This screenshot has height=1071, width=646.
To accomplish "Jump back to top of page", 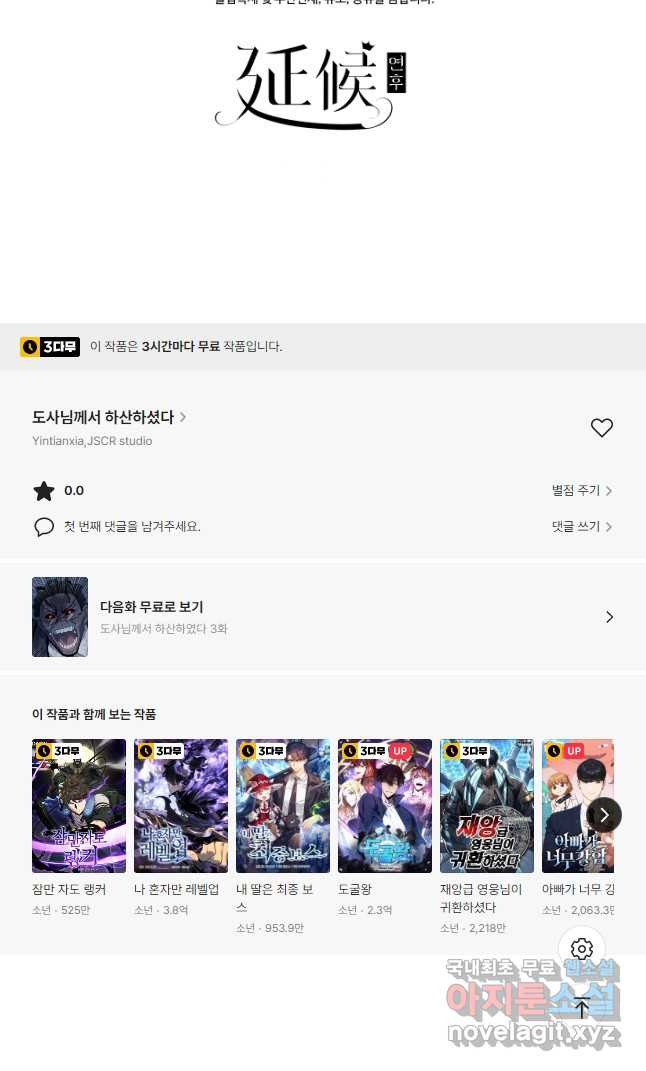I will [x=582, y=1007].
